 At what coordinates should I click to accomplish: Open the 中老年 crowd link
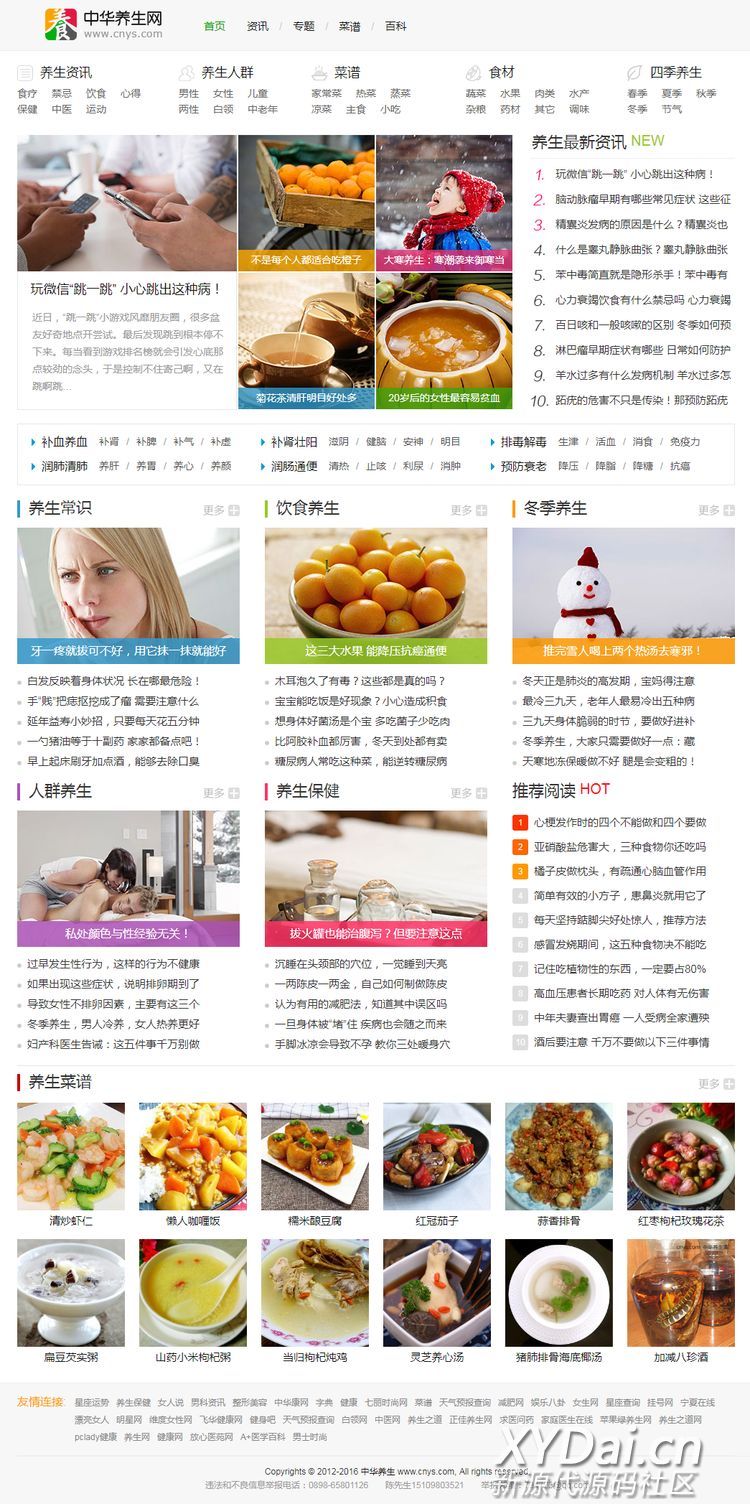(x=262, y=110)
